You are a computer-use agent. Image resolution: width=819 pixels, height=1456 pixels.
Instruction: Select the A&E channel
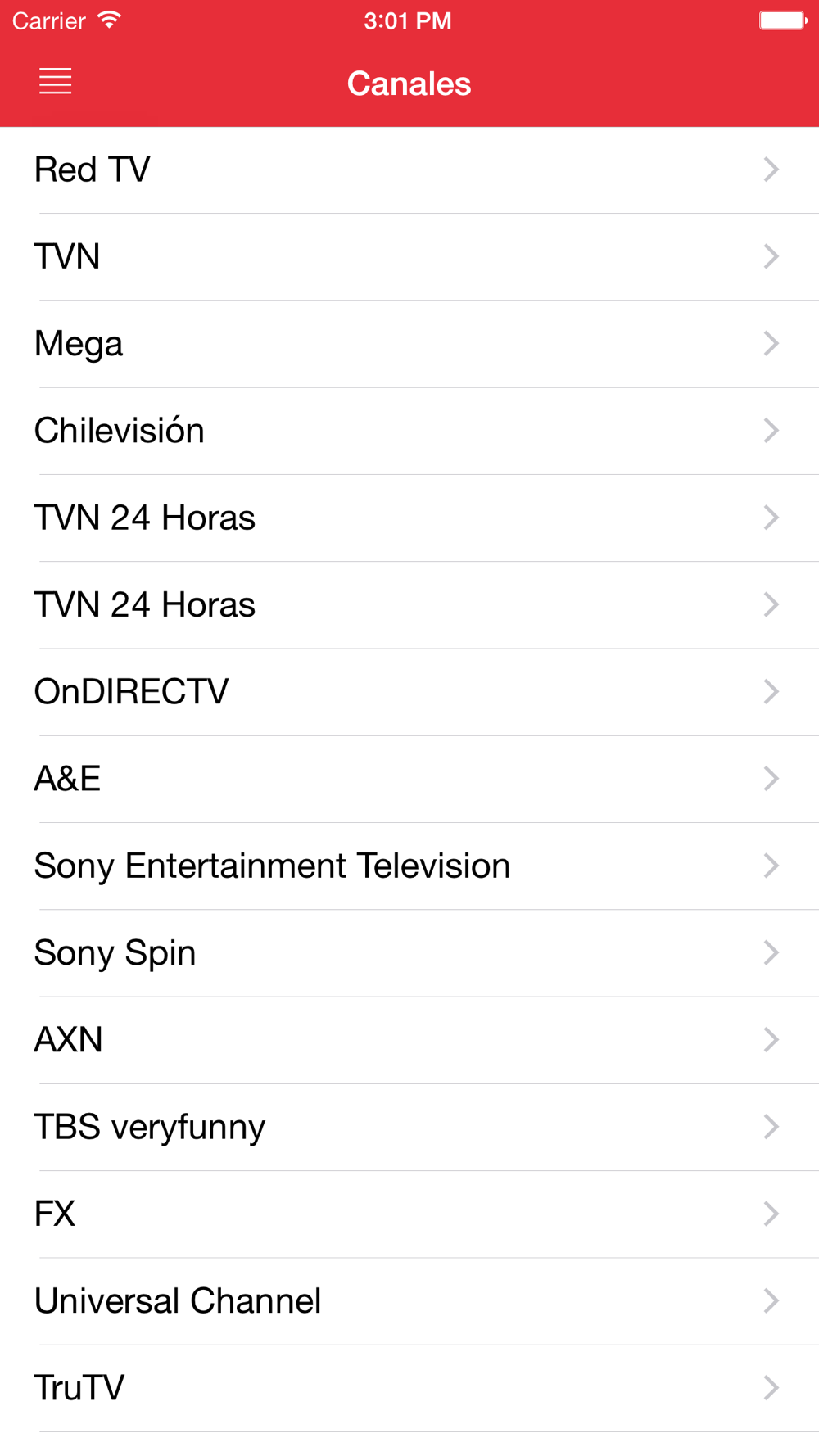coord(409,779)
